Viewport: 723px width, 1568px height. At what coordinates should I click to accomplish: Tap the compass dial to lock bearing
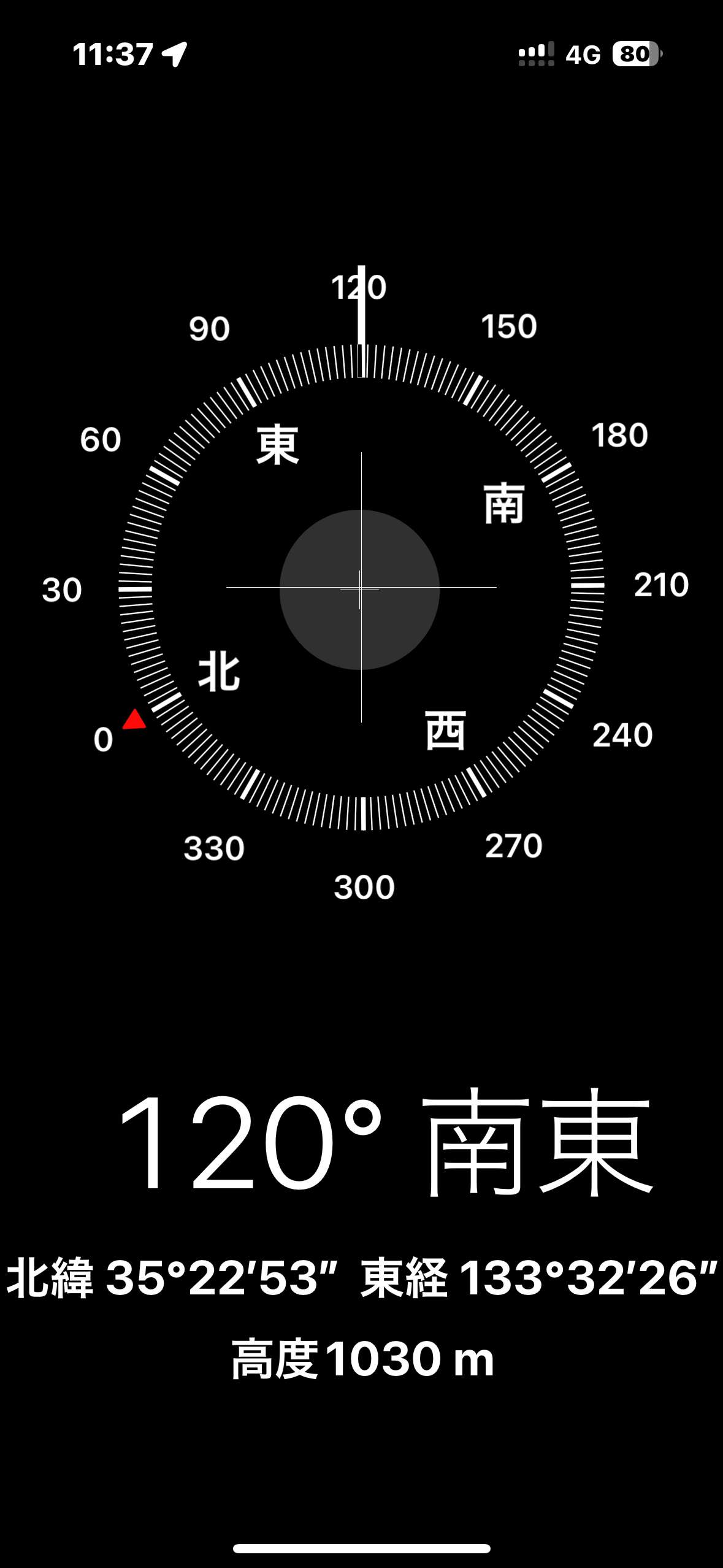click(361, 588)
